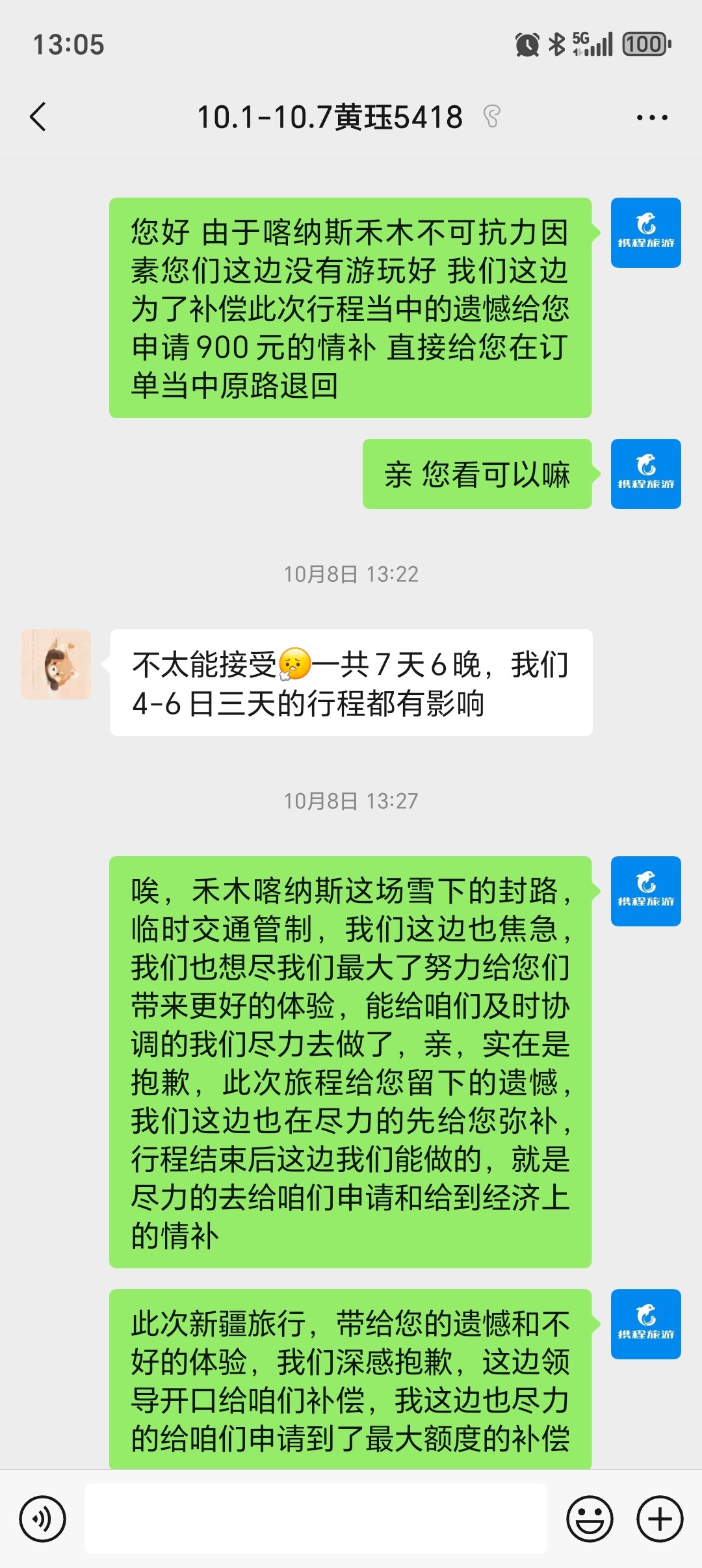The width and height of the screenshot is (702, 1568).
Task: Open the customer's avatar beside 不太能接受 message
Action: tap(56, 664)
